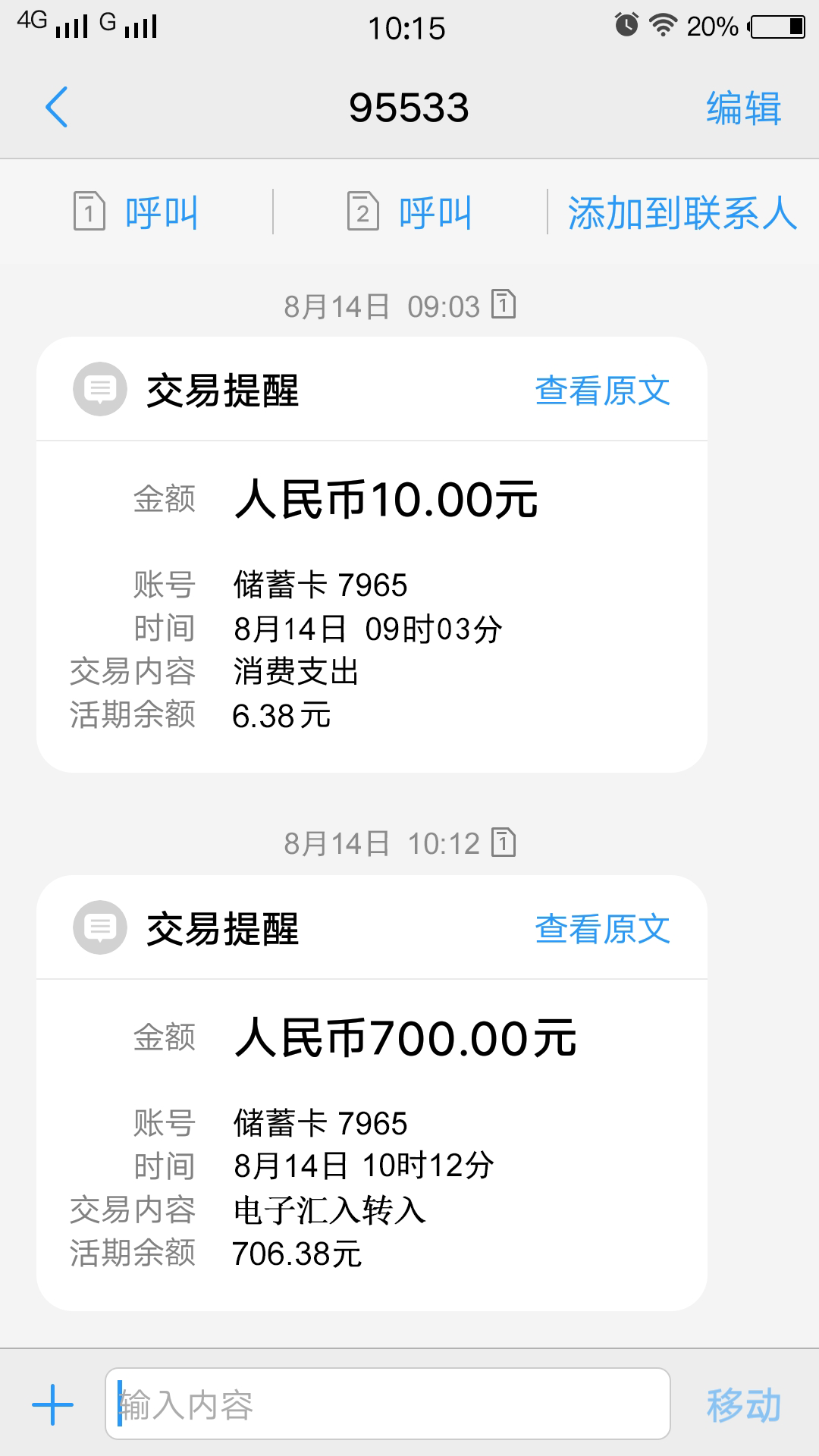View 查看原文 for the 10.00元 transaction
This screenshot has height=1456, width=819.
tap(603, 391)
